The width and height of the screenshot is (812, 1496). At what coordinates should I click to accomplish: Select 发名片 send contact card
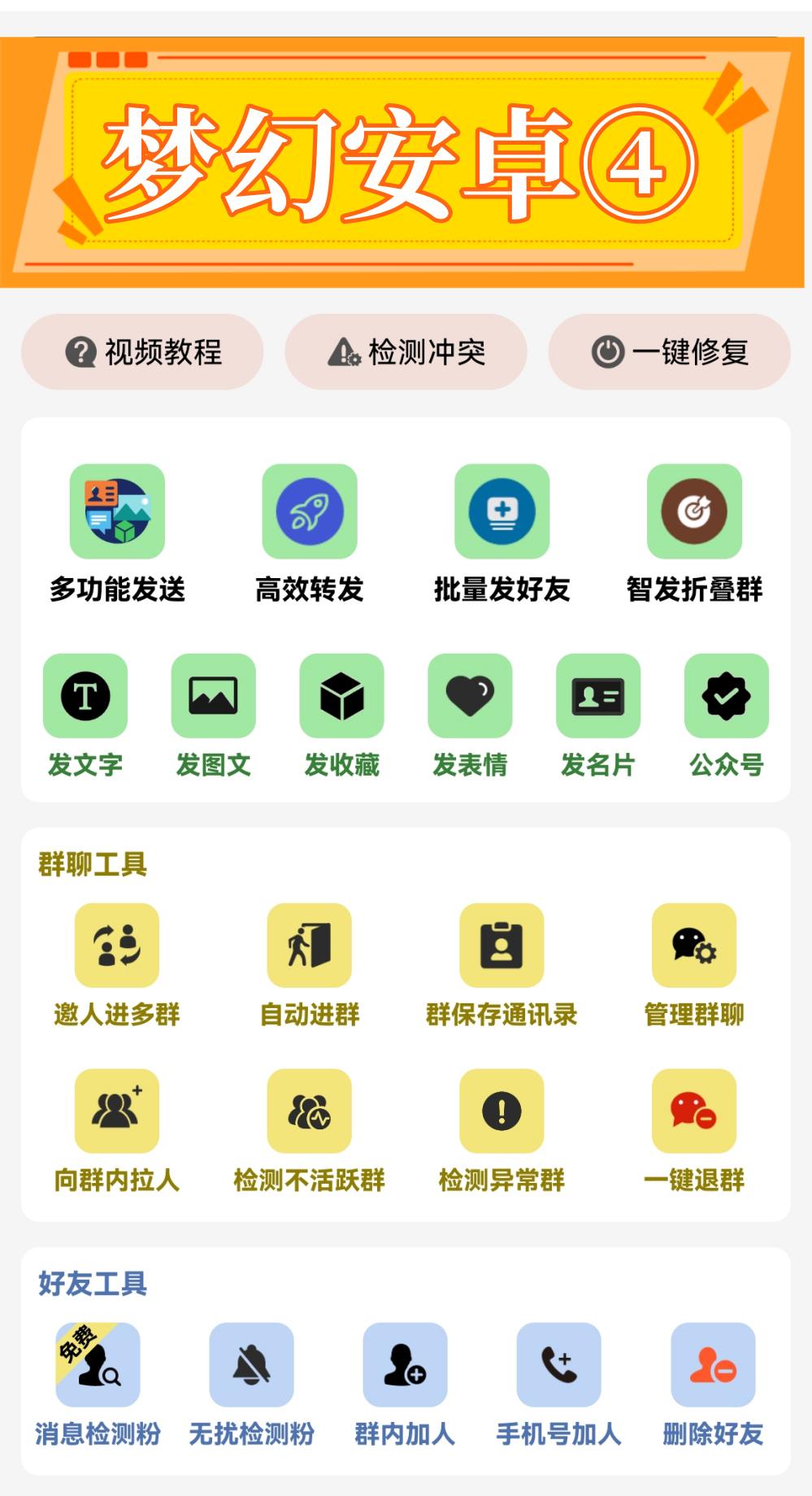tap(598, 697)
